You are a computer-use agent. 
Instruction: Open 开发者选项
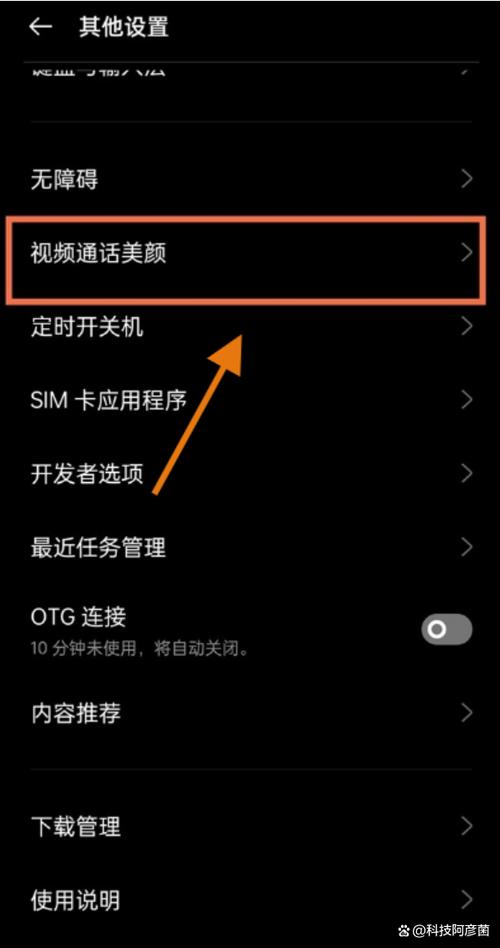[250, 474]
